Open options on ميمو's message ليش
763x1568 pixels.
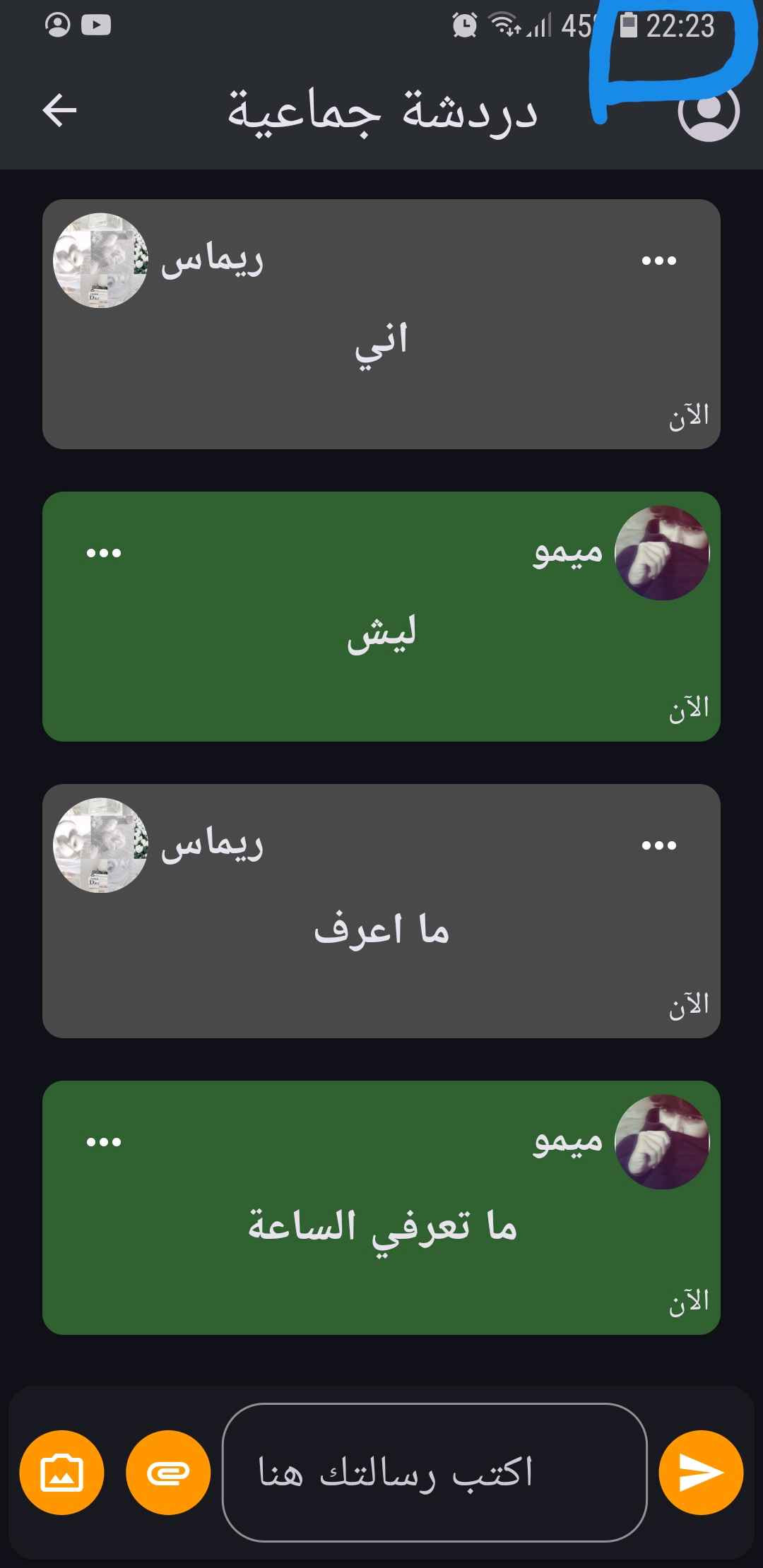tap(104, 553)
